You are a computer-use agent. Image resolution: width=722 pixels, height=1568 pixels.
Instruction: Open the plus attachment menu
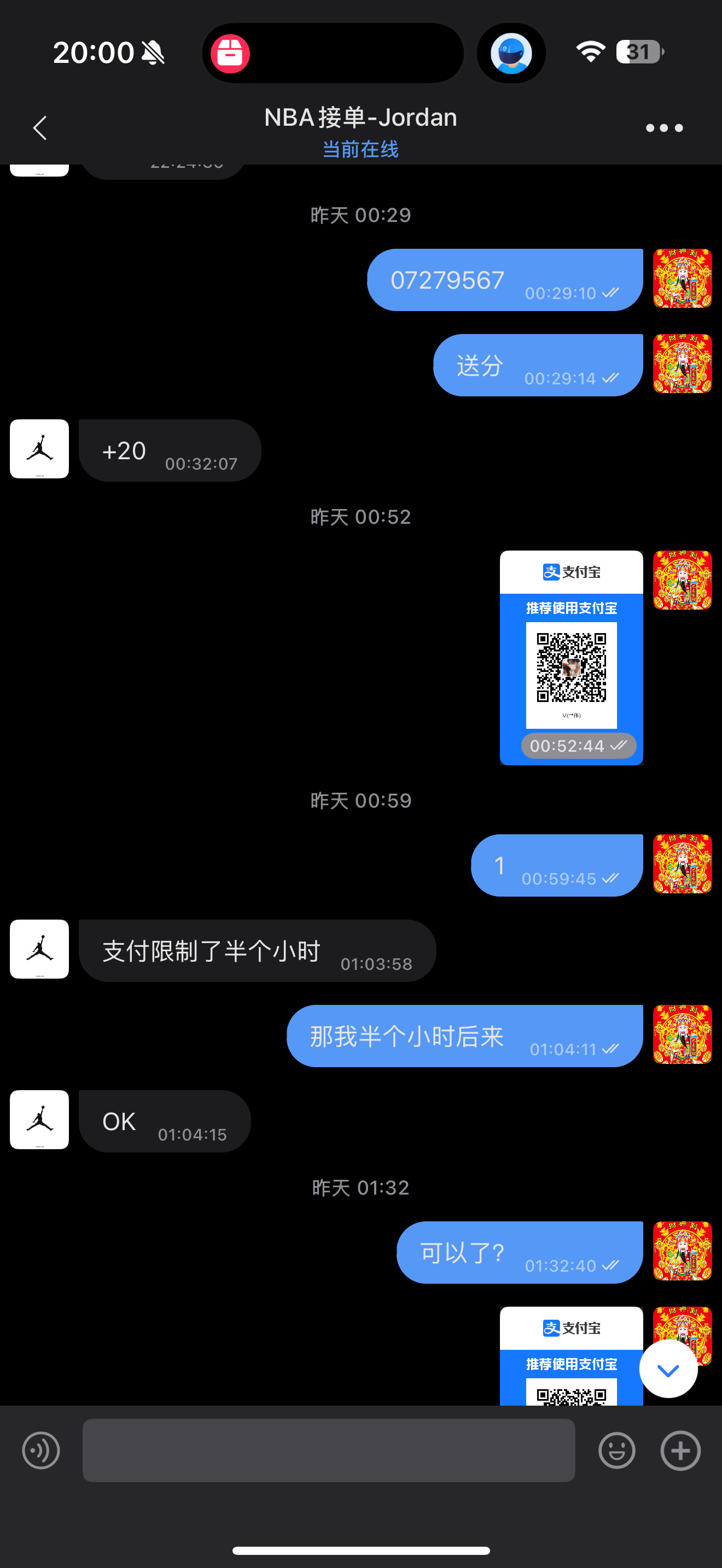(680, 1450)
